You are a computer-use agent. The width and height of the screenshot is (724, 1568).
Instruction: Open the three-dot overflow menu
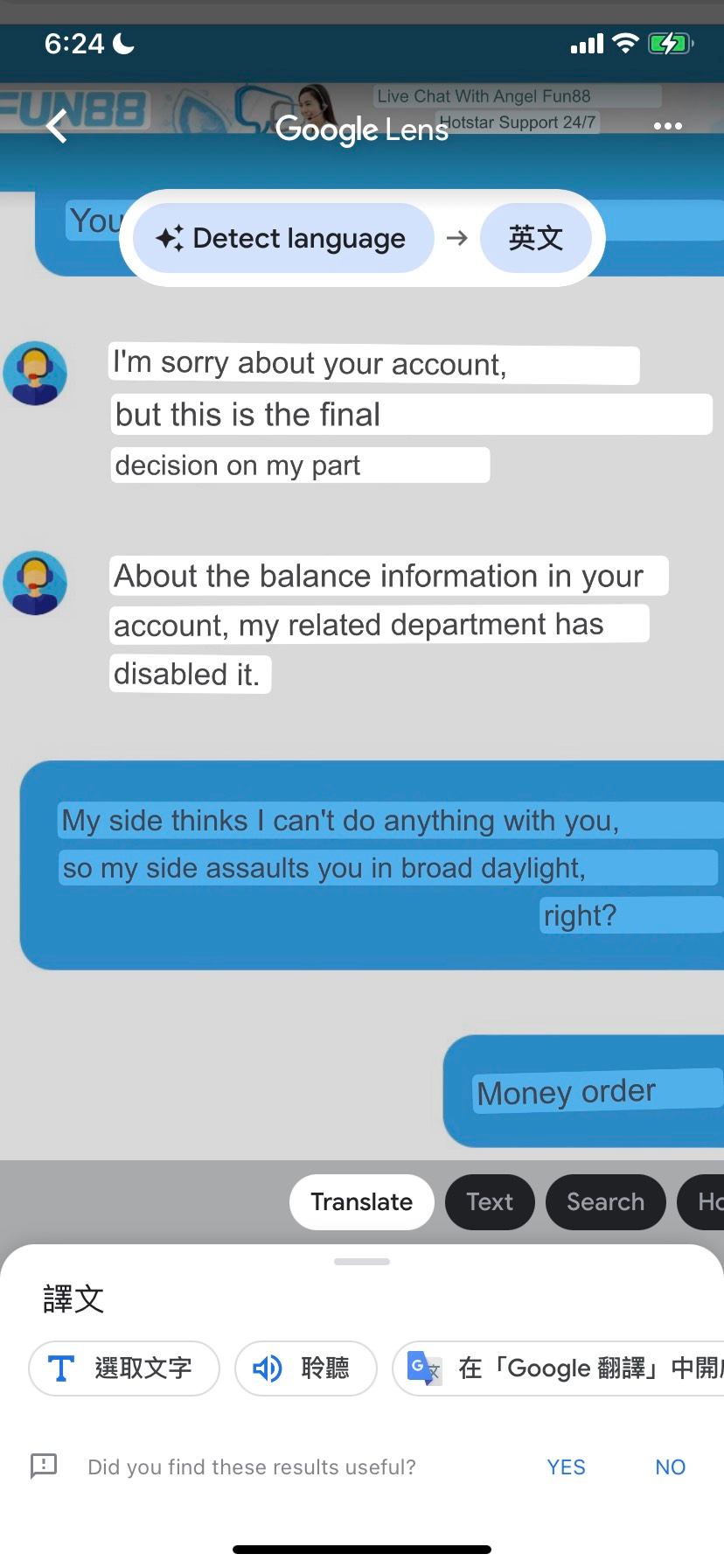coord(667,127)
